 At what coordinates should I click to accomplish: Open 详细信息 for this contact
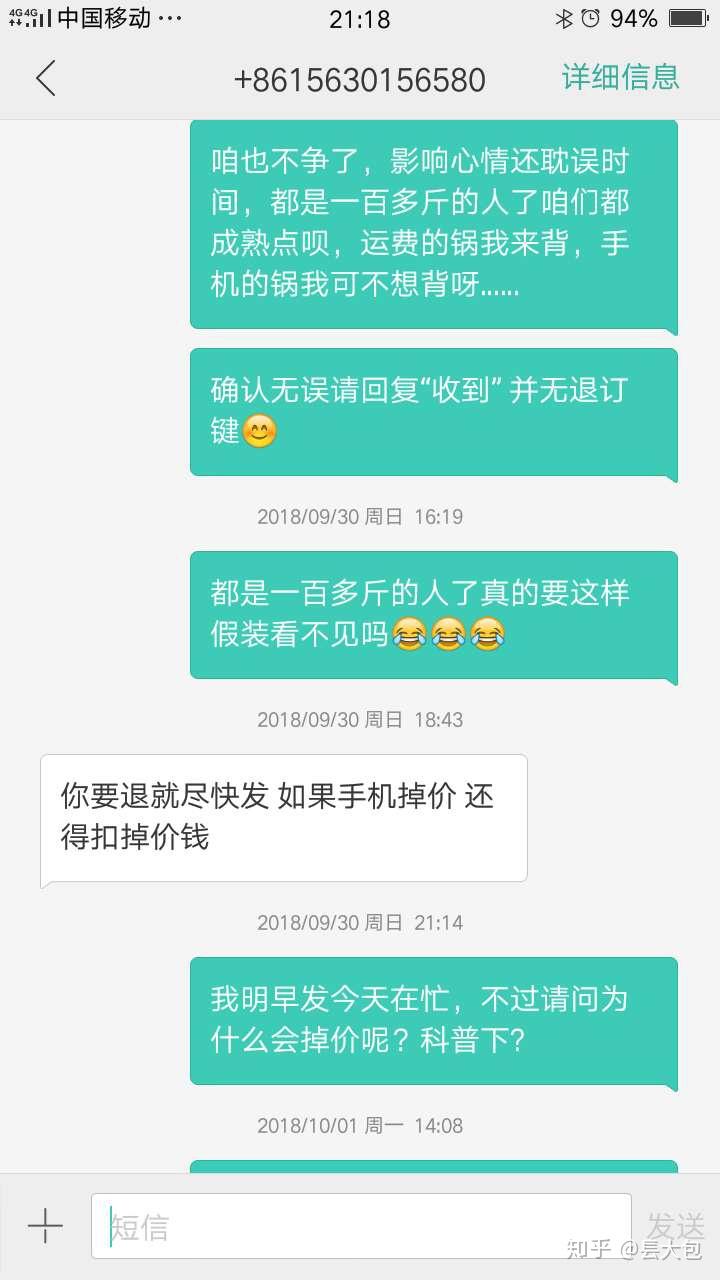[620, 77]
